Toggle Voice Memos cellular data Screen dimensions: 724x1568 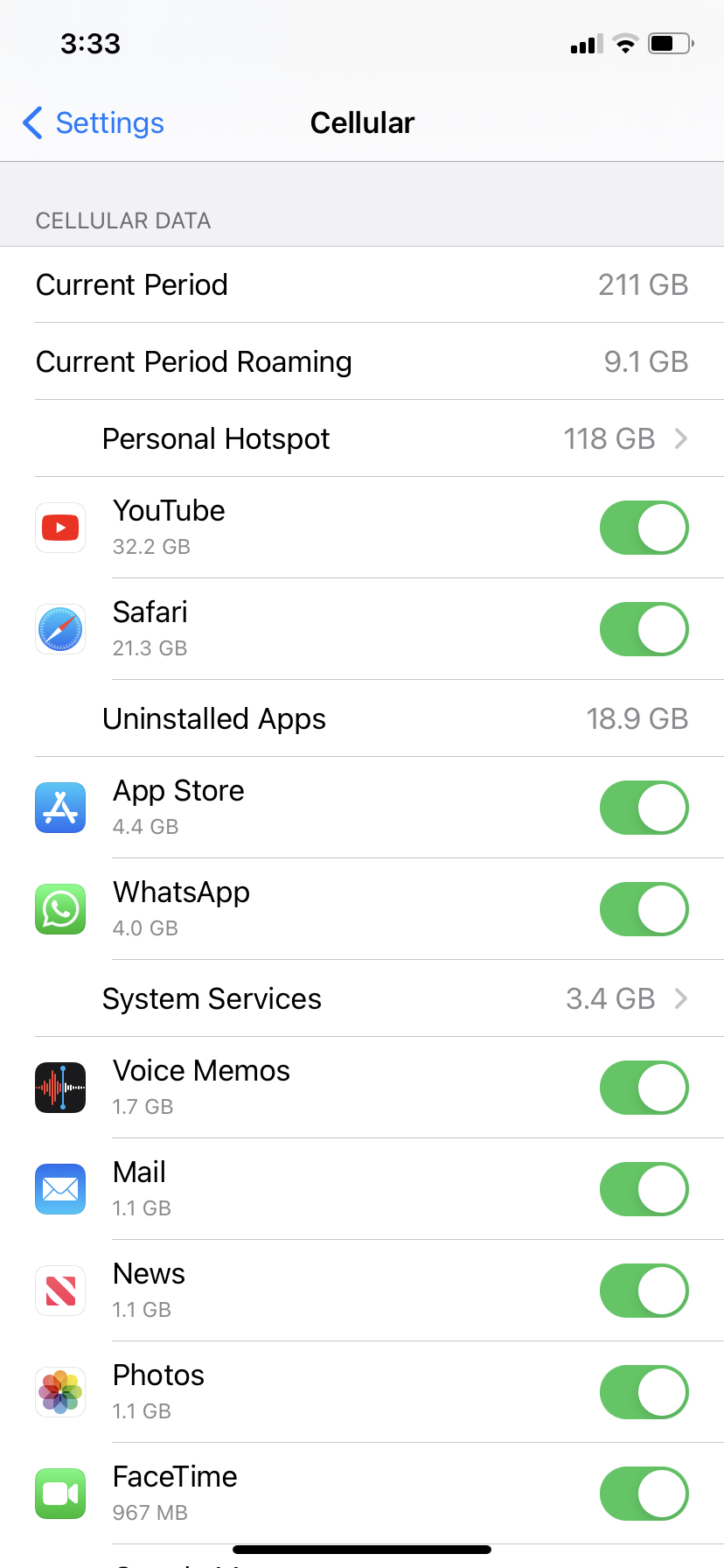[644, 1088]
